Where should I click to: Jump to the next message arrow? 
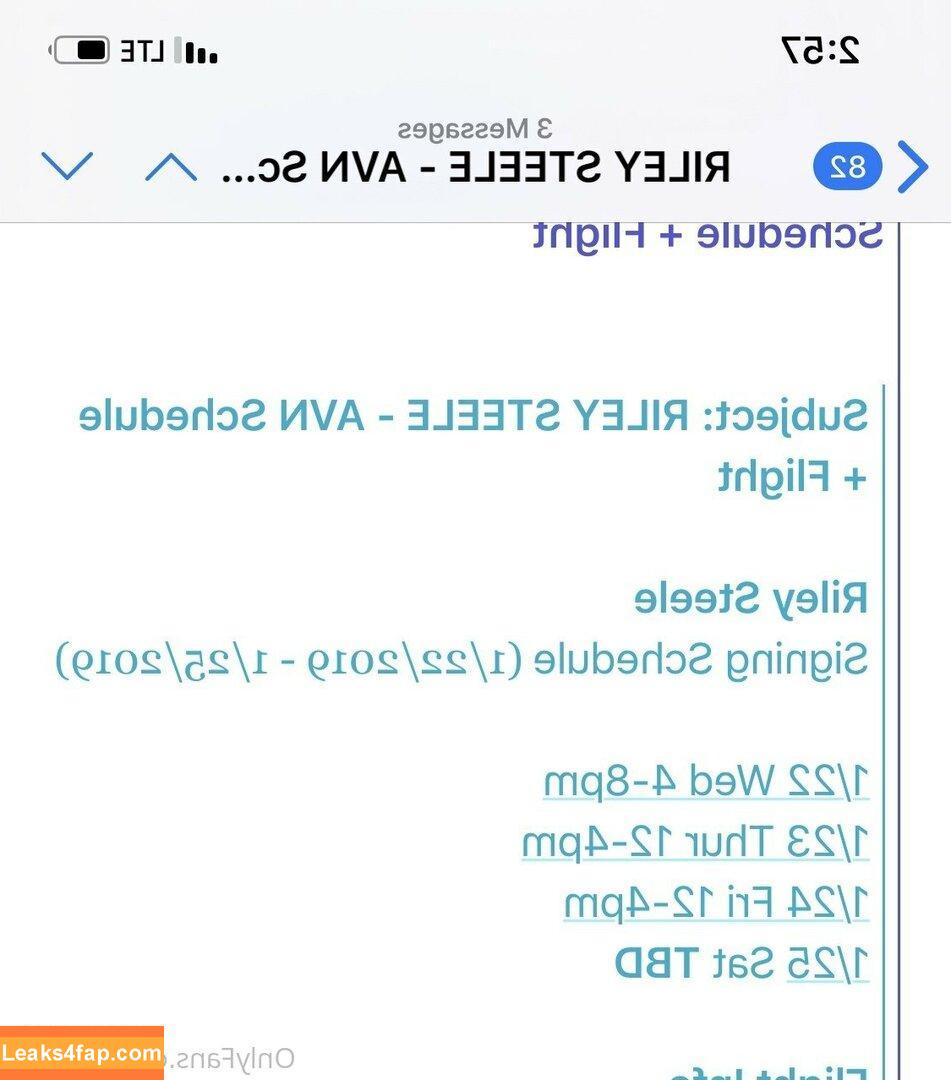coord(67,166)
